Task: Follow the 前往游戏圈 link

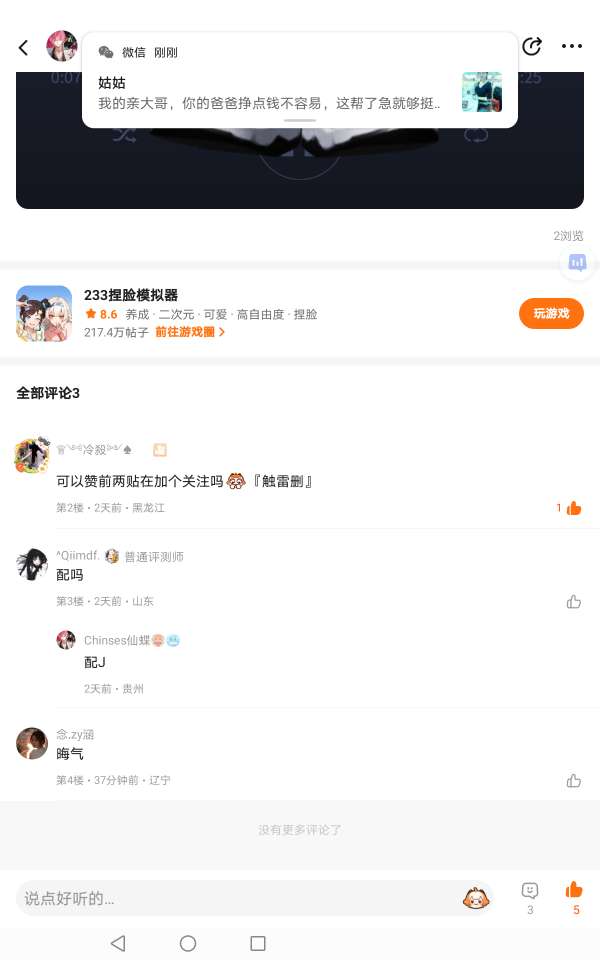Action: (x=190, y=332)
